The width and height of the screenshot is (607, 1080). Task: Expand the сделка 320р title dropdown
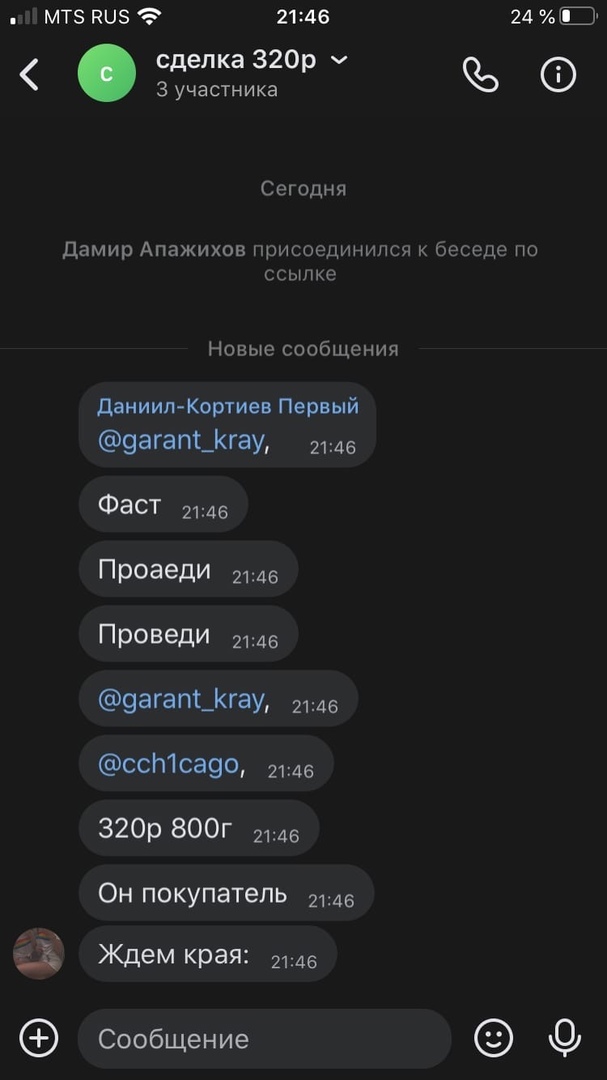tap(339, 60)
